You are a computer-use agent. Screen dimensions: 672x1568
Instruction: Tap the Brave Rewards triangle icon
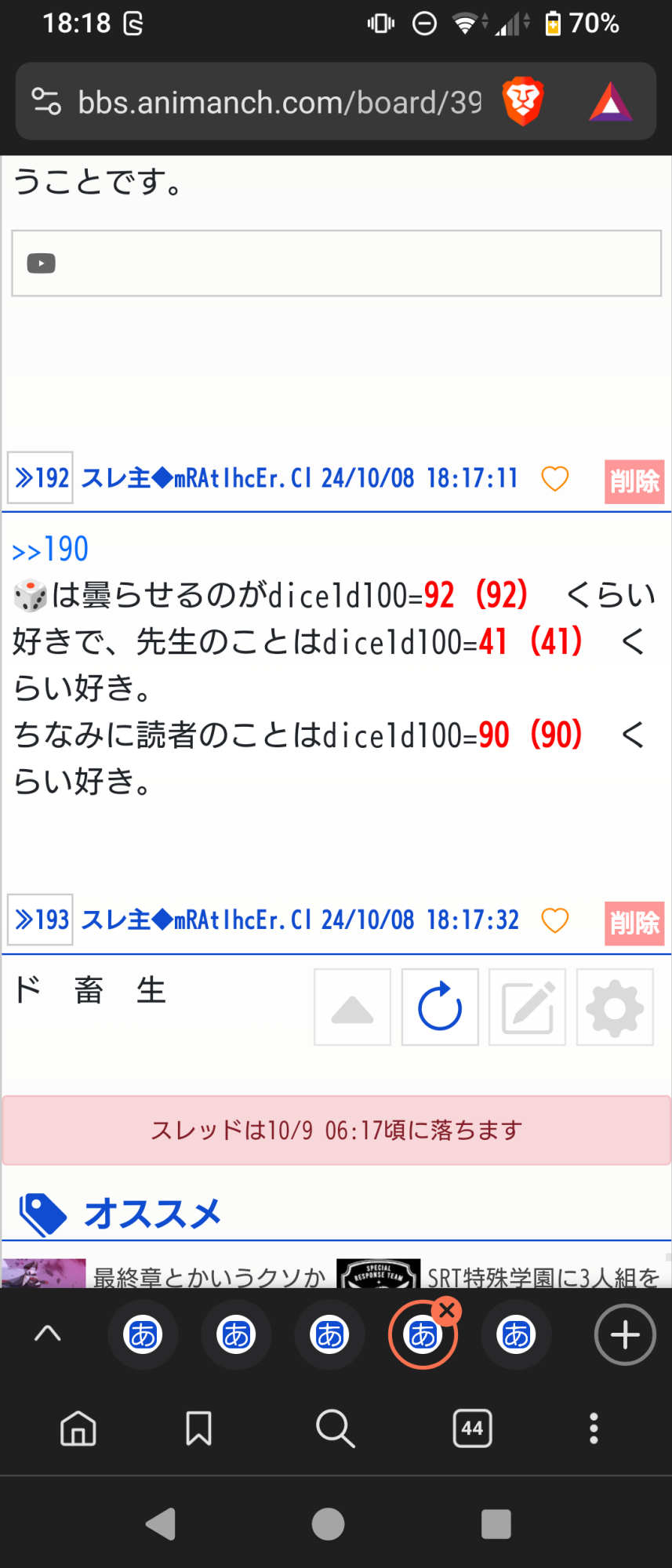point(610,103)
